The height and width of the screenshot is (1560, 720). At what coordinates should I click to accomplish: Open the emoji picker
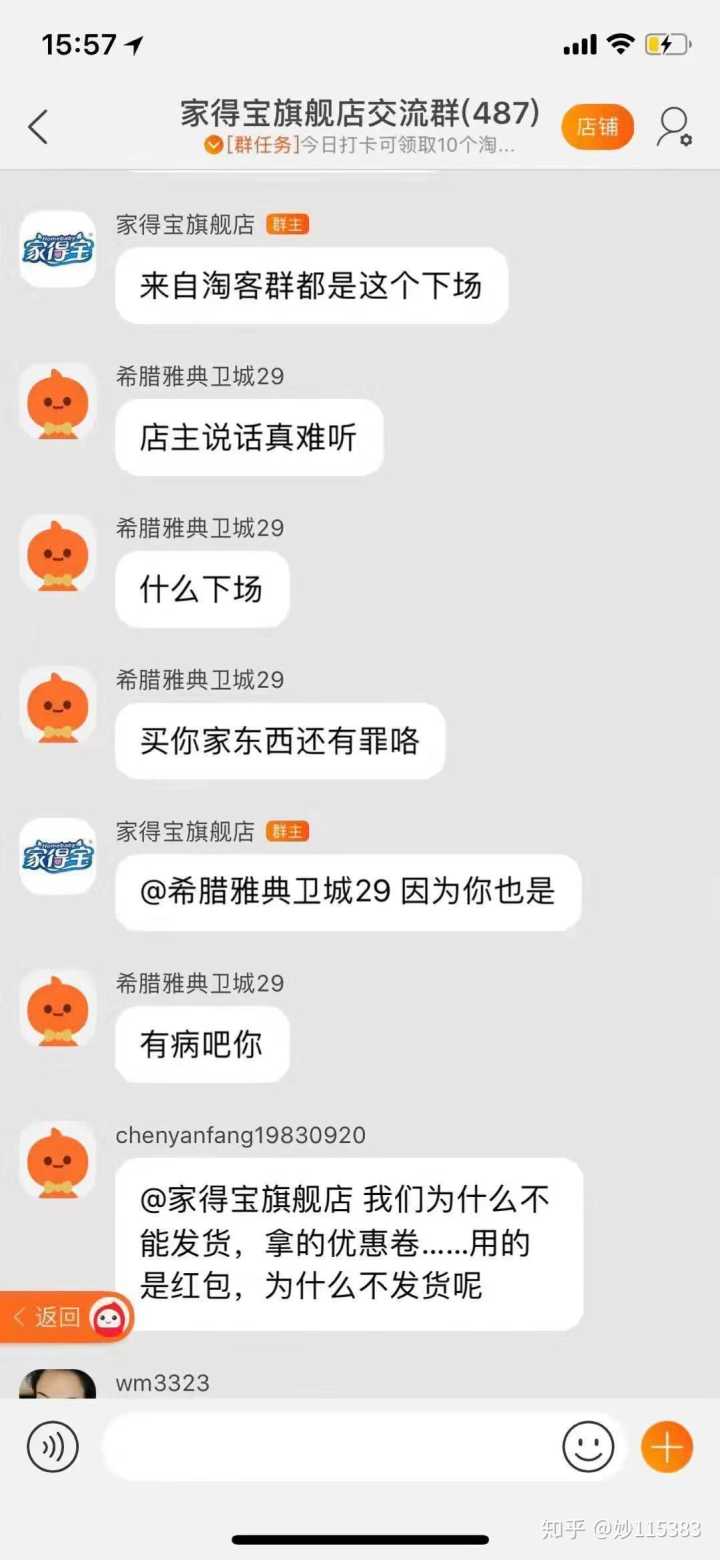click(x=587, y=1446)
